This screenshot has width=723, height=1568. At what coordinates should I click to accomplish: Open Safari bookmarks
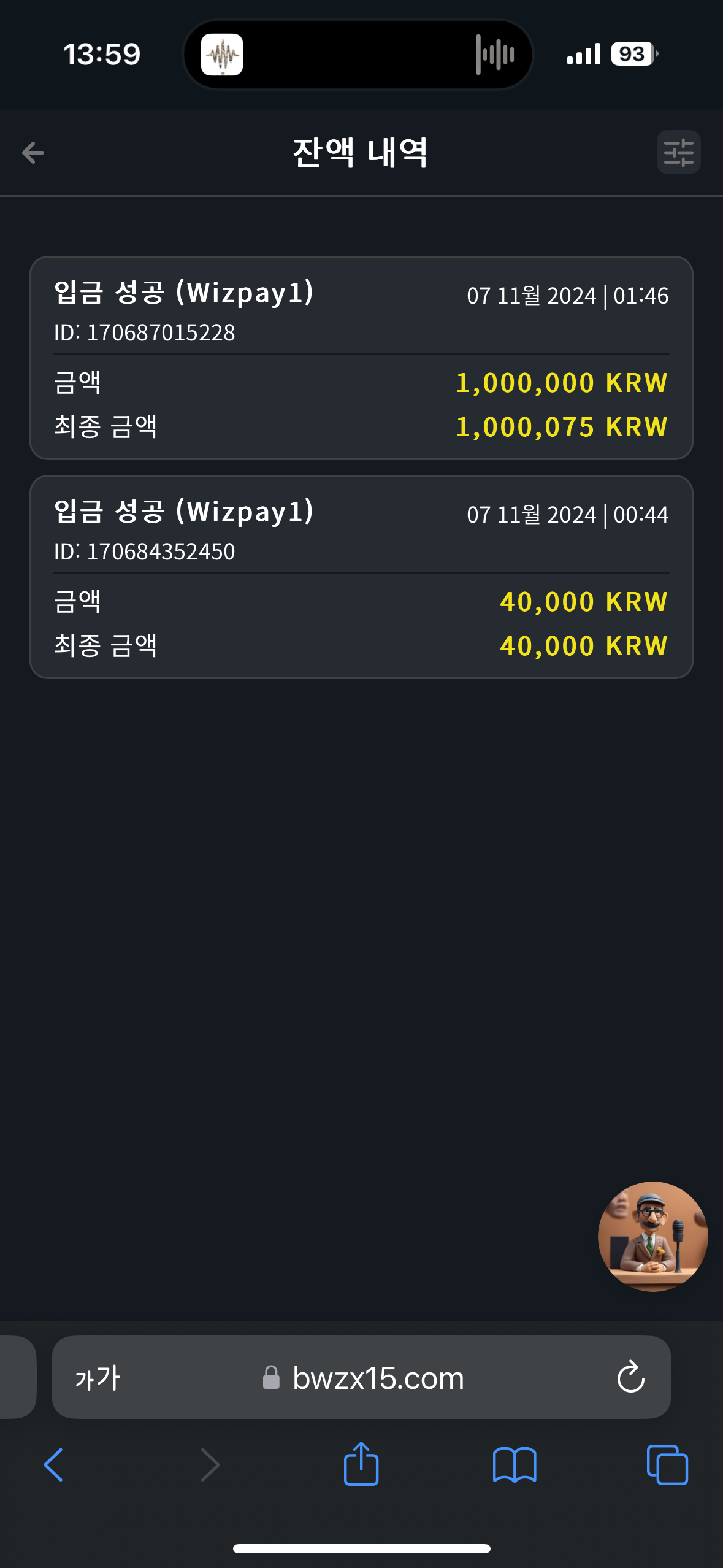(515, 1465)
